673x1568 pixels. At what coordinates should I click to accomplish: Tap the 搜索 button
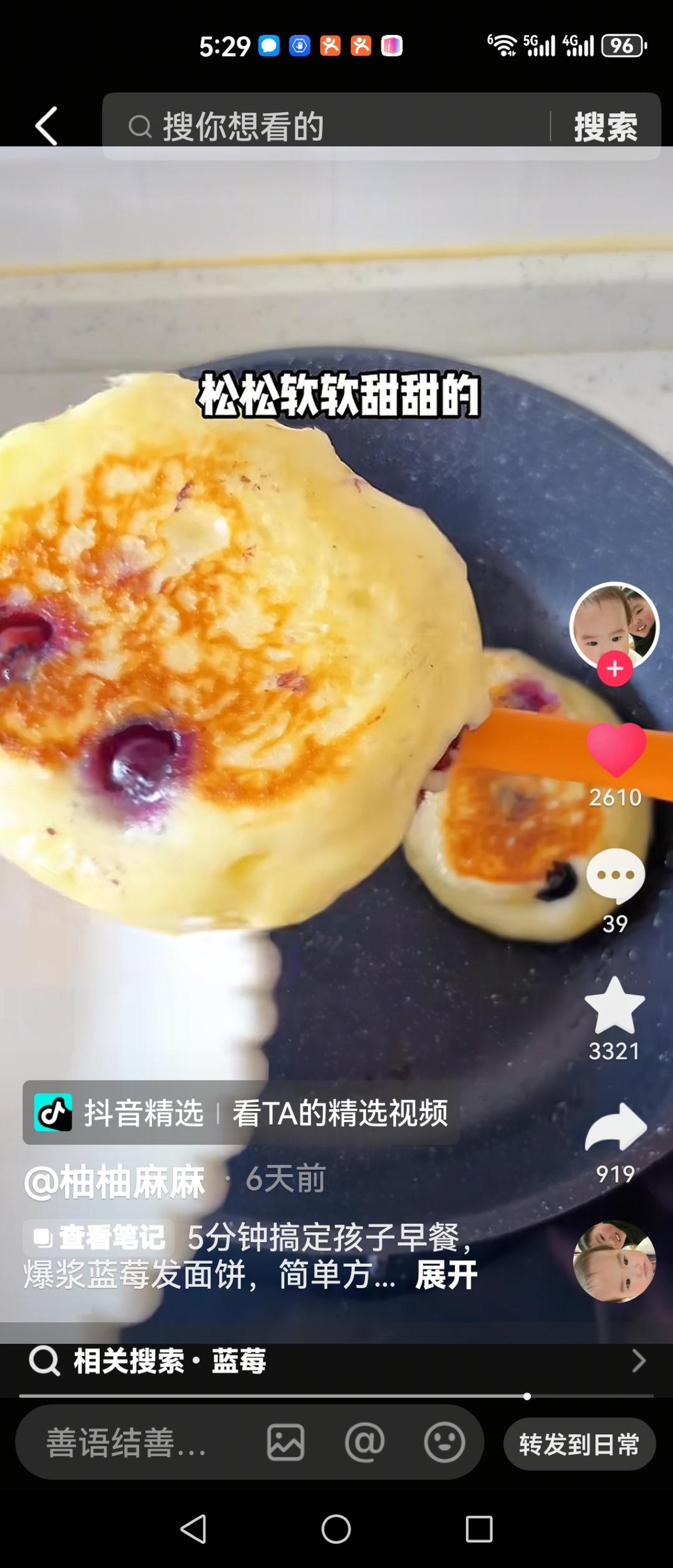tap(605, 127)
